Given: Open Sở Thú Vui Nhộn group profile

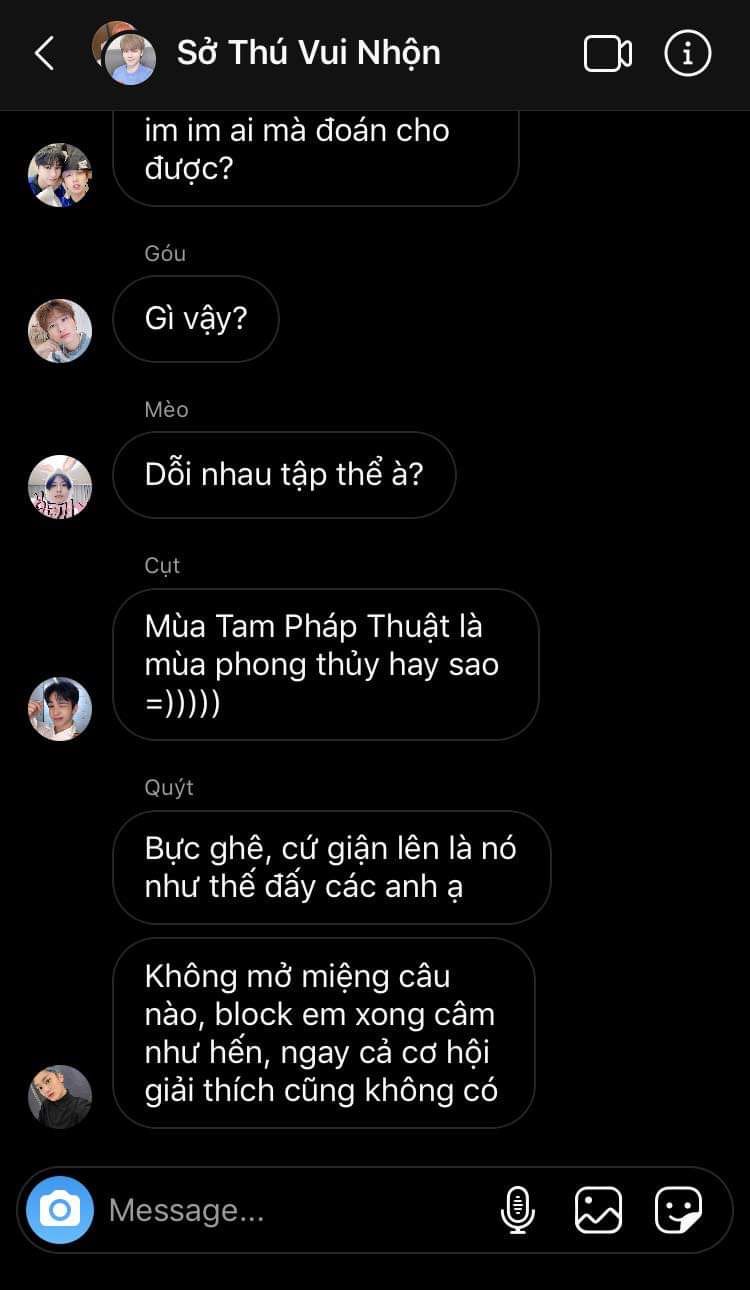Looking at the screenshot, I should click(308, 53).
